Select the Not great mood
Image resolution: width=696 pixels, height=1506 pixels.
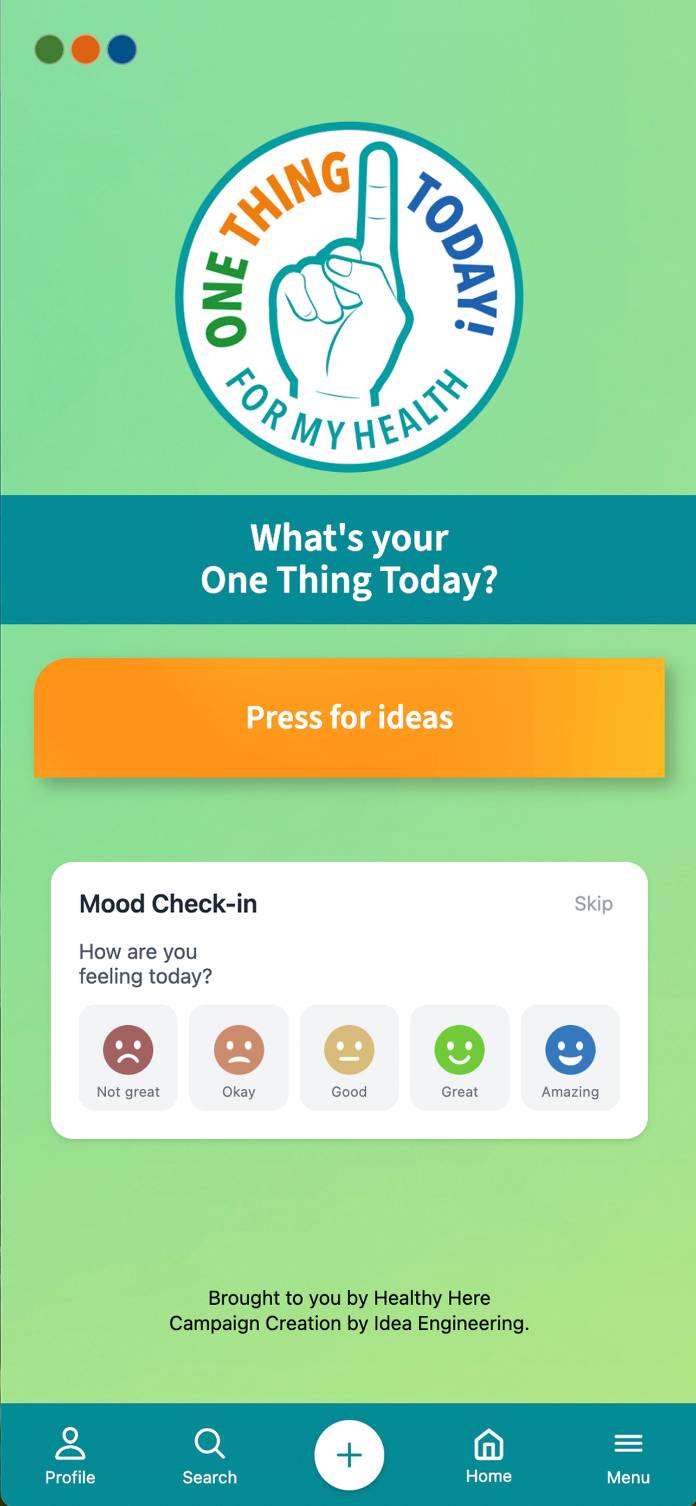[x=128, y=1058]
